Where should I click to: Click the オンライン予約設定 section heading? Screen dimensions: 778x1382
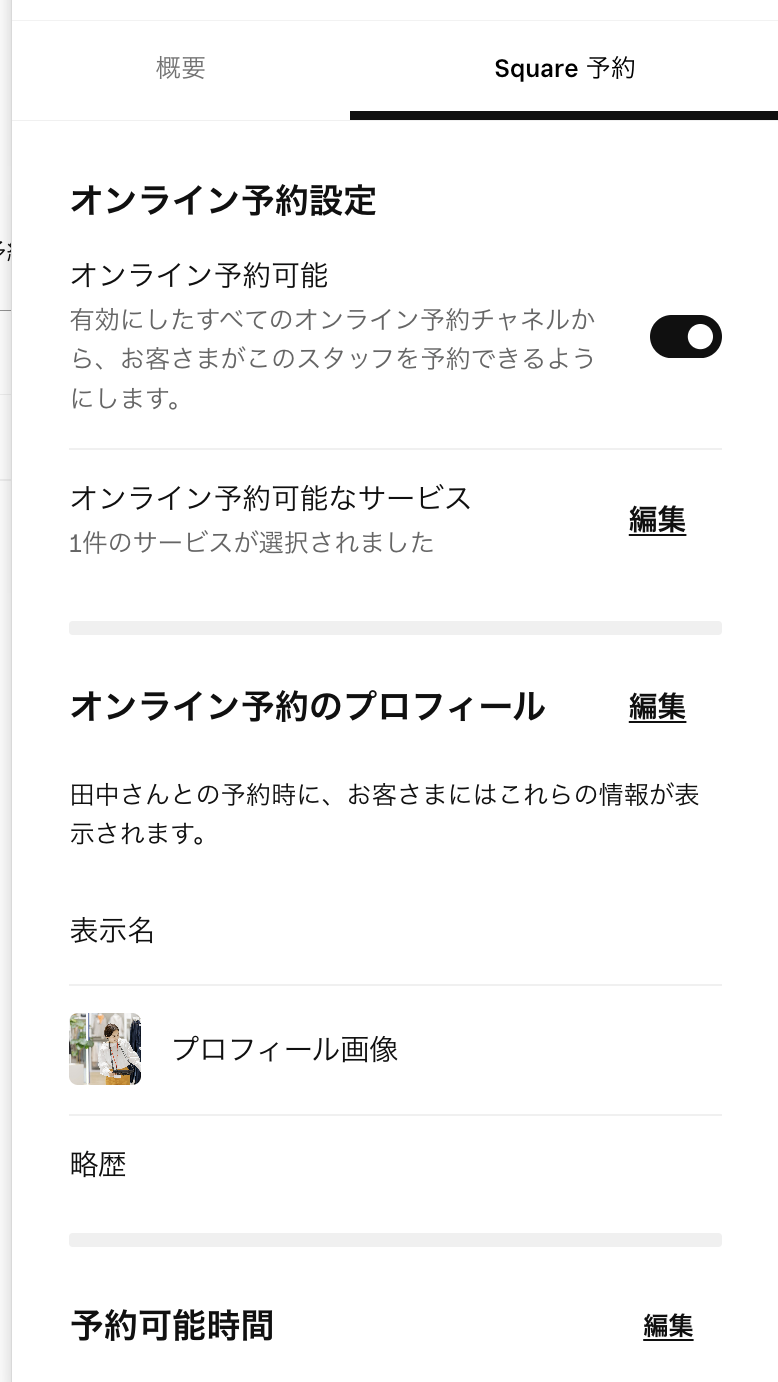tap(221, 199)
